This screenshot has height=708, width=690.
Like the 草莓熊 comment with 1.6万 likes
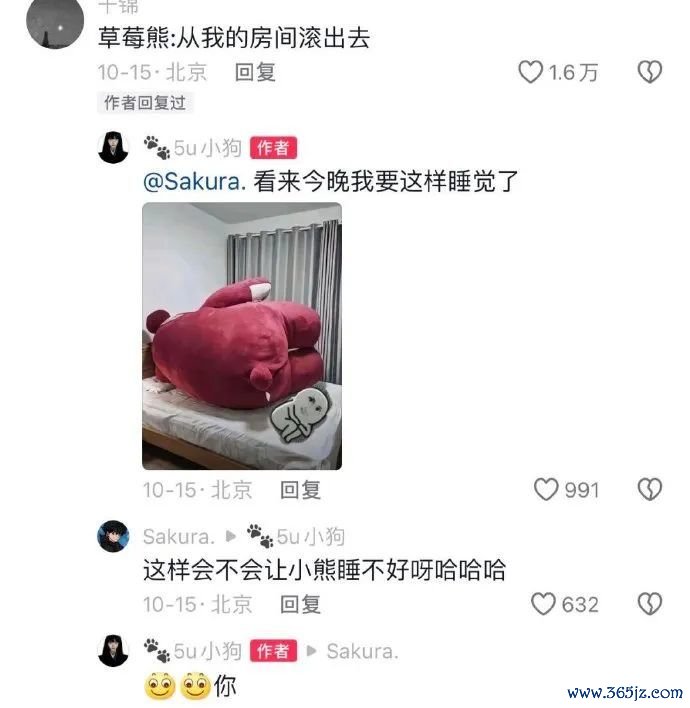(530, 72)
